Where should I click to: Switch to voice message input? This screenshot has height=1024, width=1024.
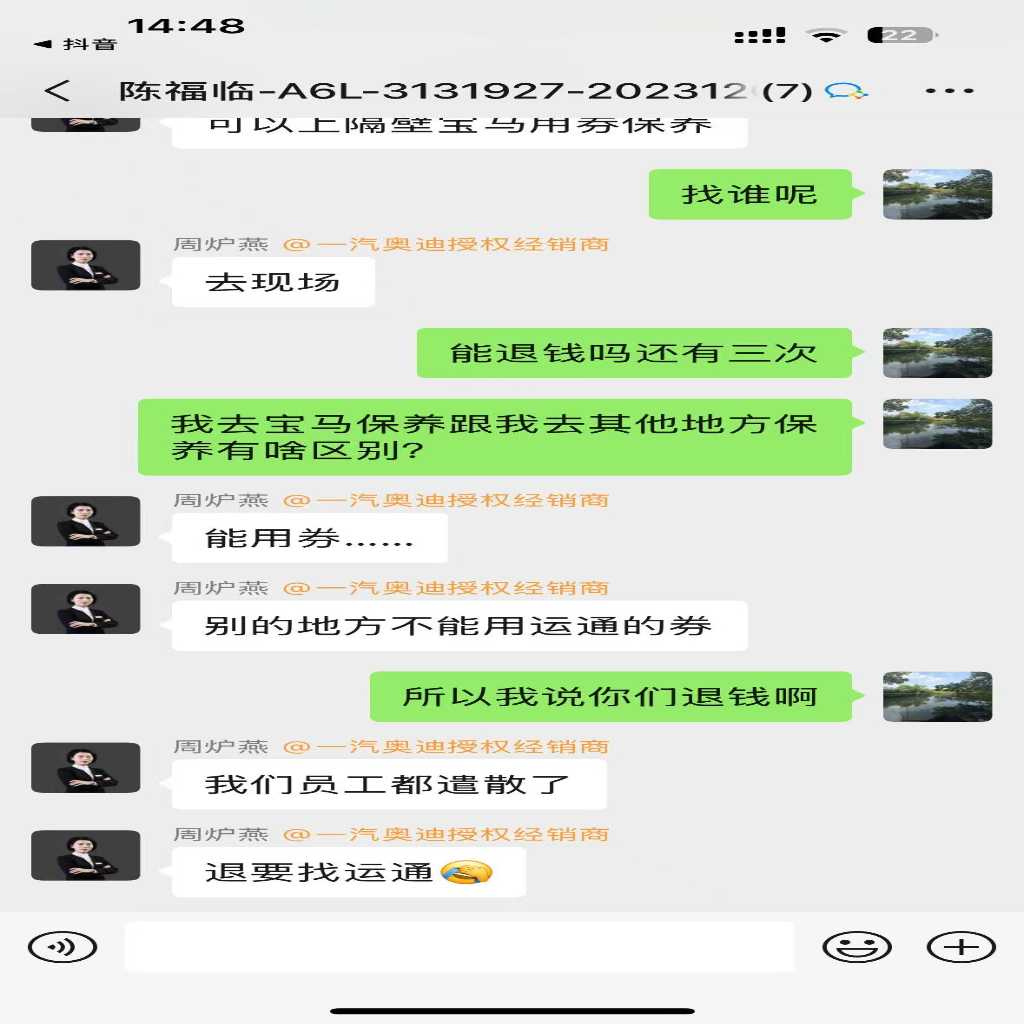[x=62, y=946]
